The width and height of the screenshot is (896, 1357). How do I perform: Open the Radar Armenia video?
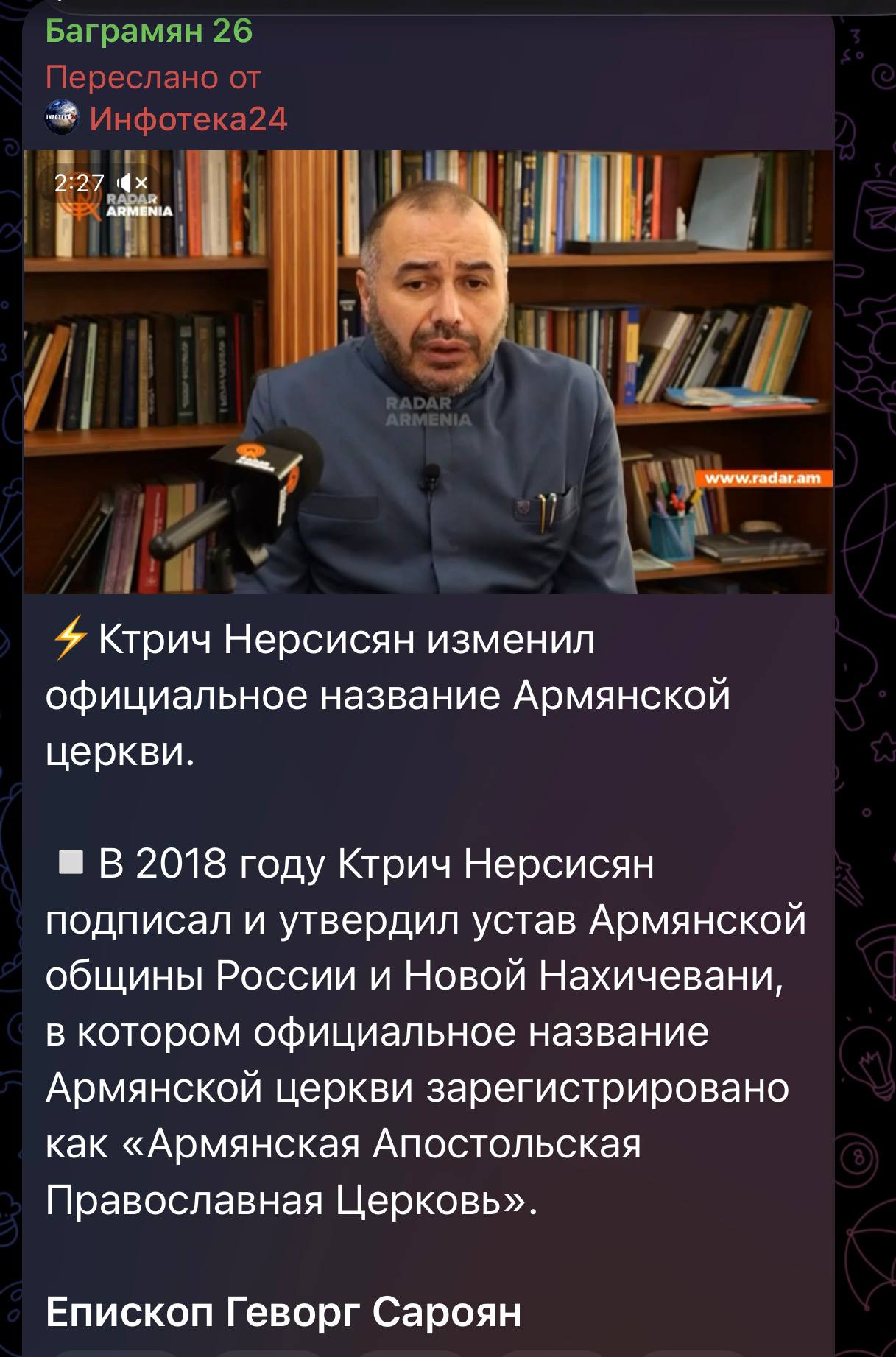point(428,372)
